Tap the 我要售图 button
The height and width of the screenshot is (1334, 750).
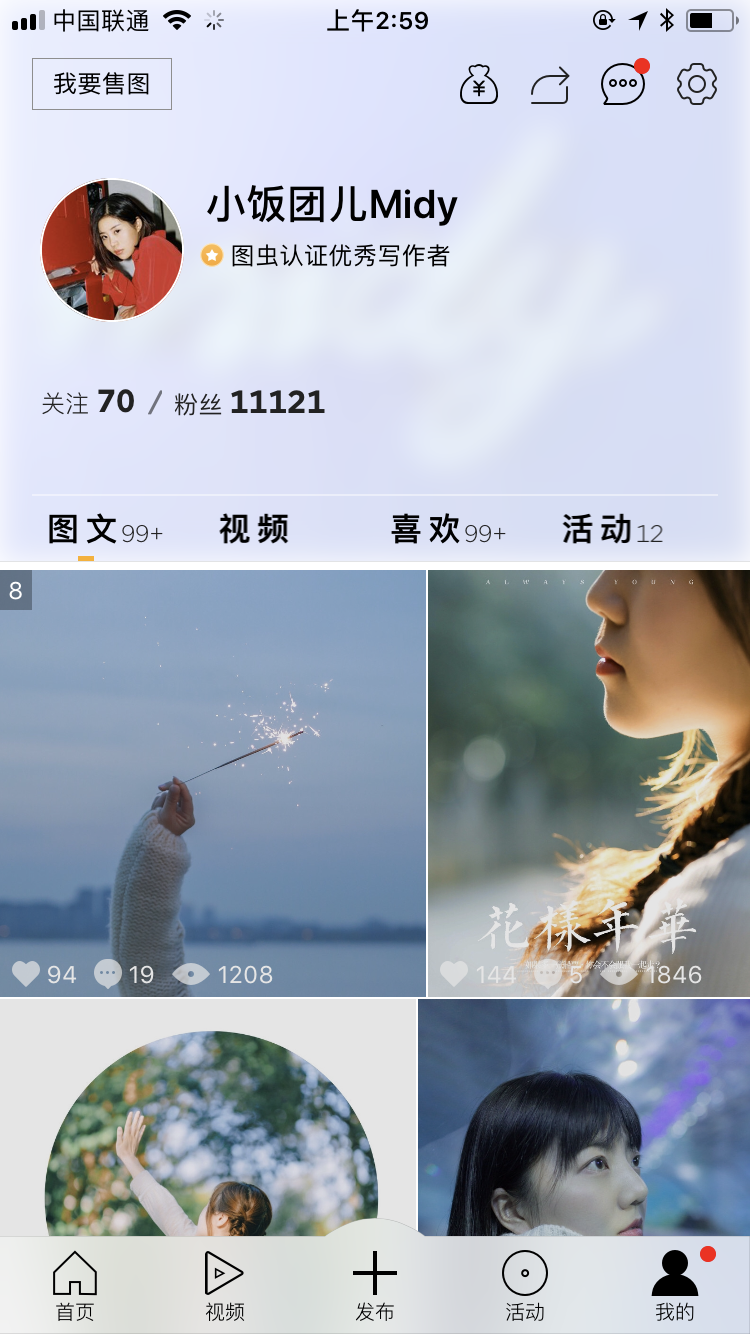102,84
